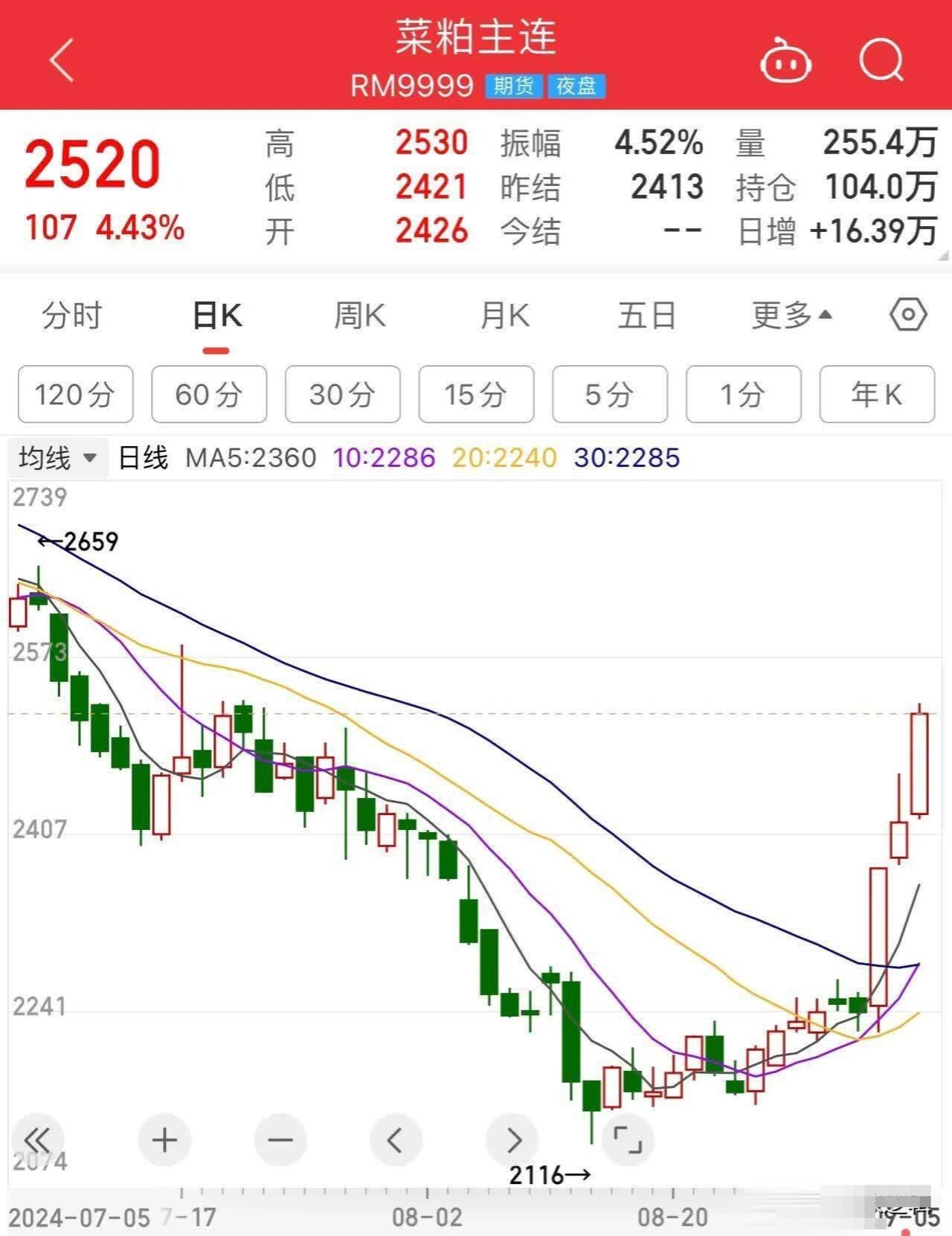Open the 均线 indicator dropdown
This screenshot has width=952, height=1236.
pyautogui.click(x=58, y=457)
